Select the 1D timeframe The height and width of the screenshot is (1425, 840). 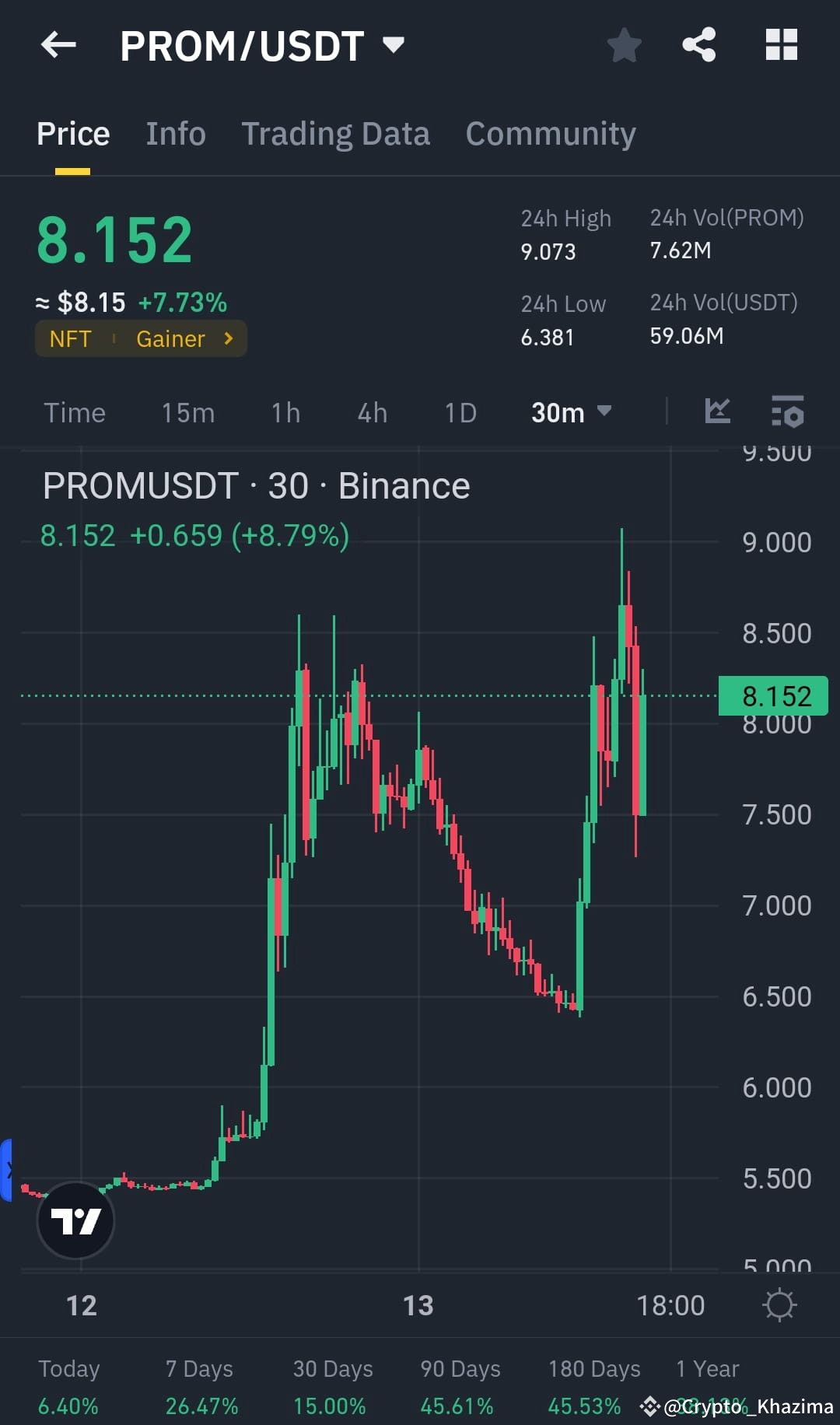click(460, 413)
